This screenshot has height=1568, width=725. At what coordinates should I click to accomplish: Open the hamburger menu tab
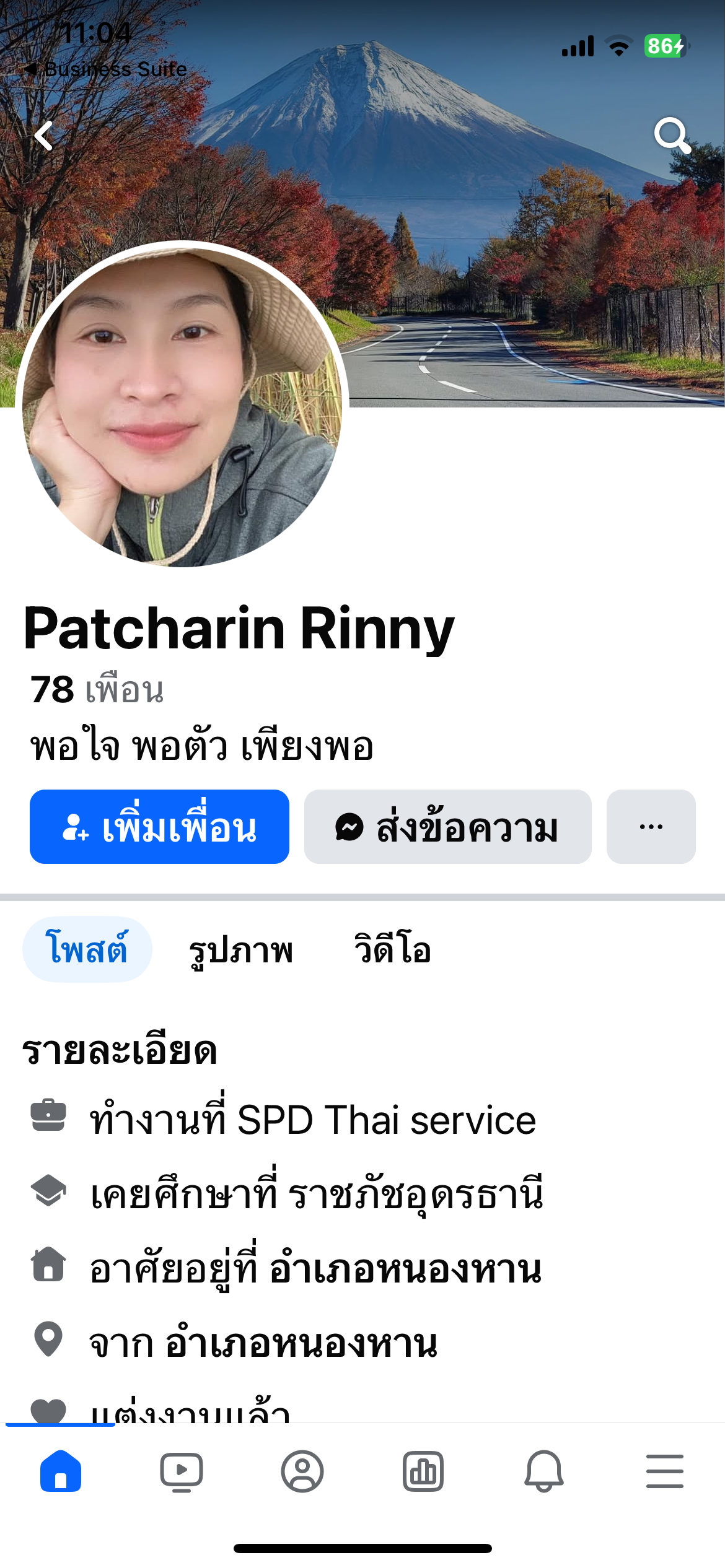(665, 1471)
